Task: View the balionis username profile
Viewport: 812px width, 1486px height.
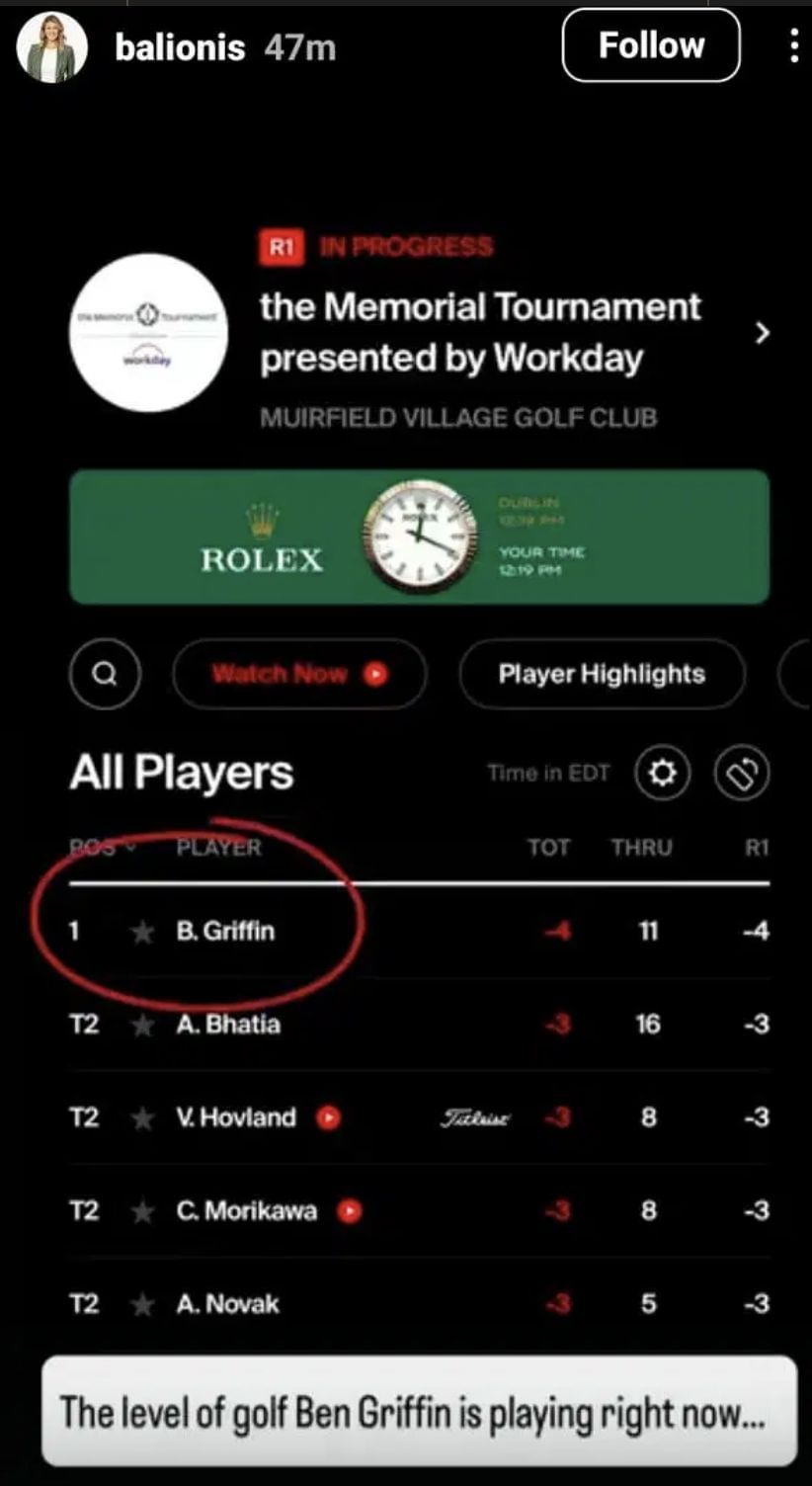Action: point(180,47)
